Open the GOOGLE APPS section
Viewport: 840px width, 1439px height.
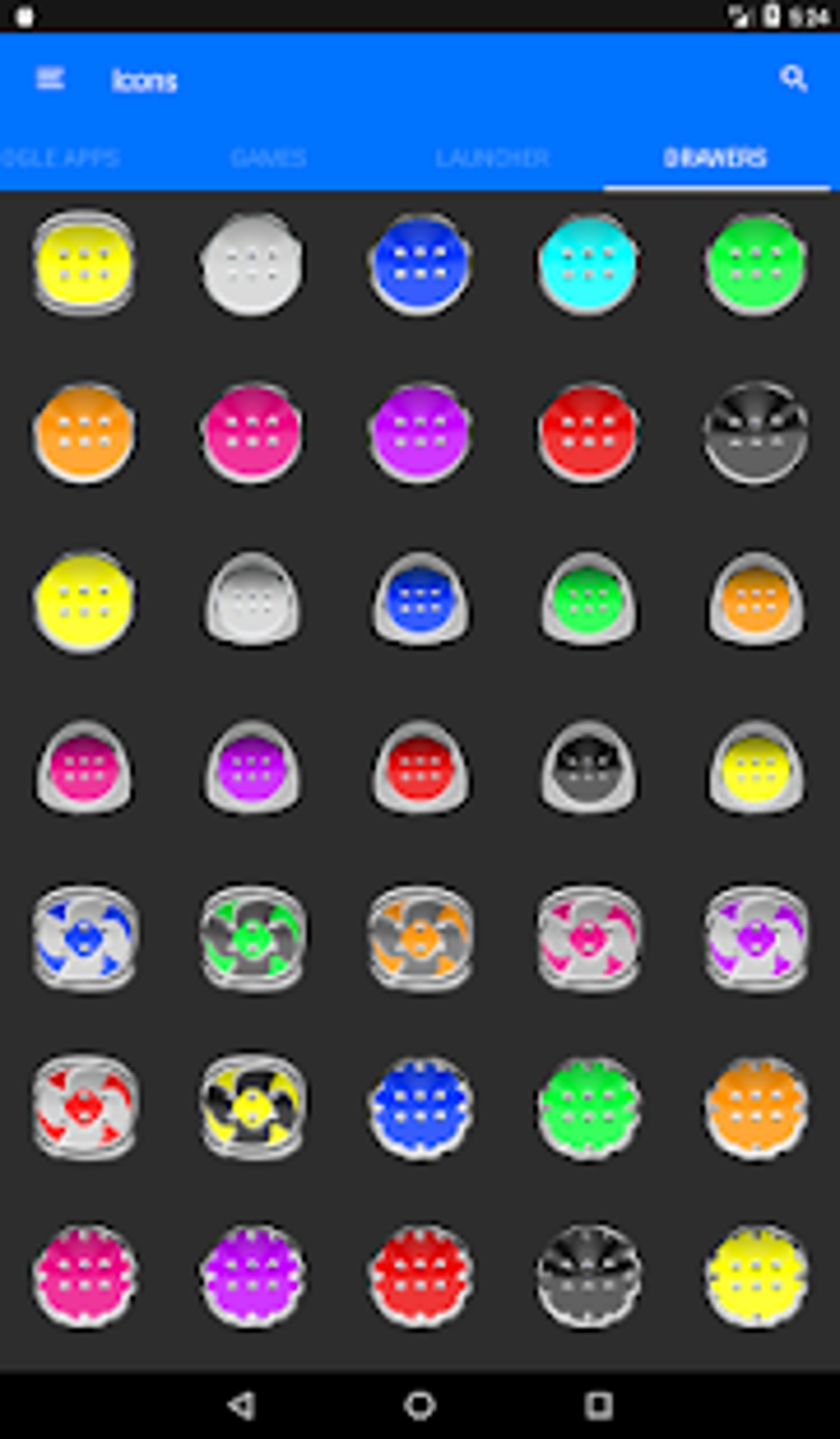pyautogui.click(x=59, y=157)
